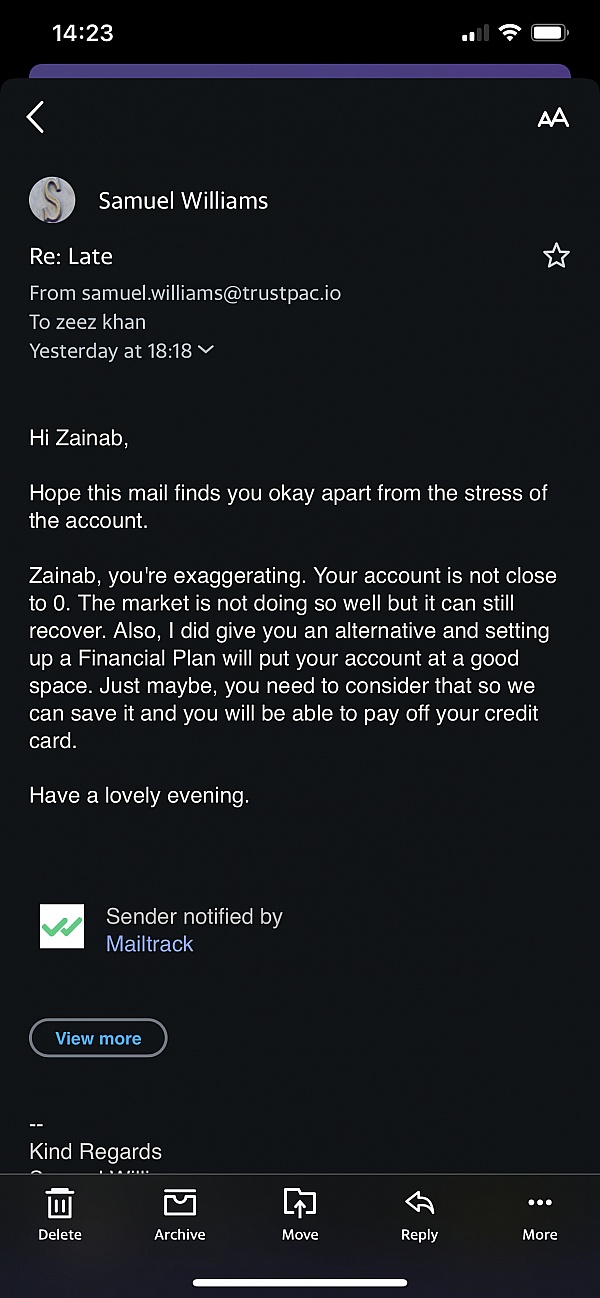Archive this email
This screenshot has height=1298, width=600.
pyautogui.click(x=180, y=1214)
